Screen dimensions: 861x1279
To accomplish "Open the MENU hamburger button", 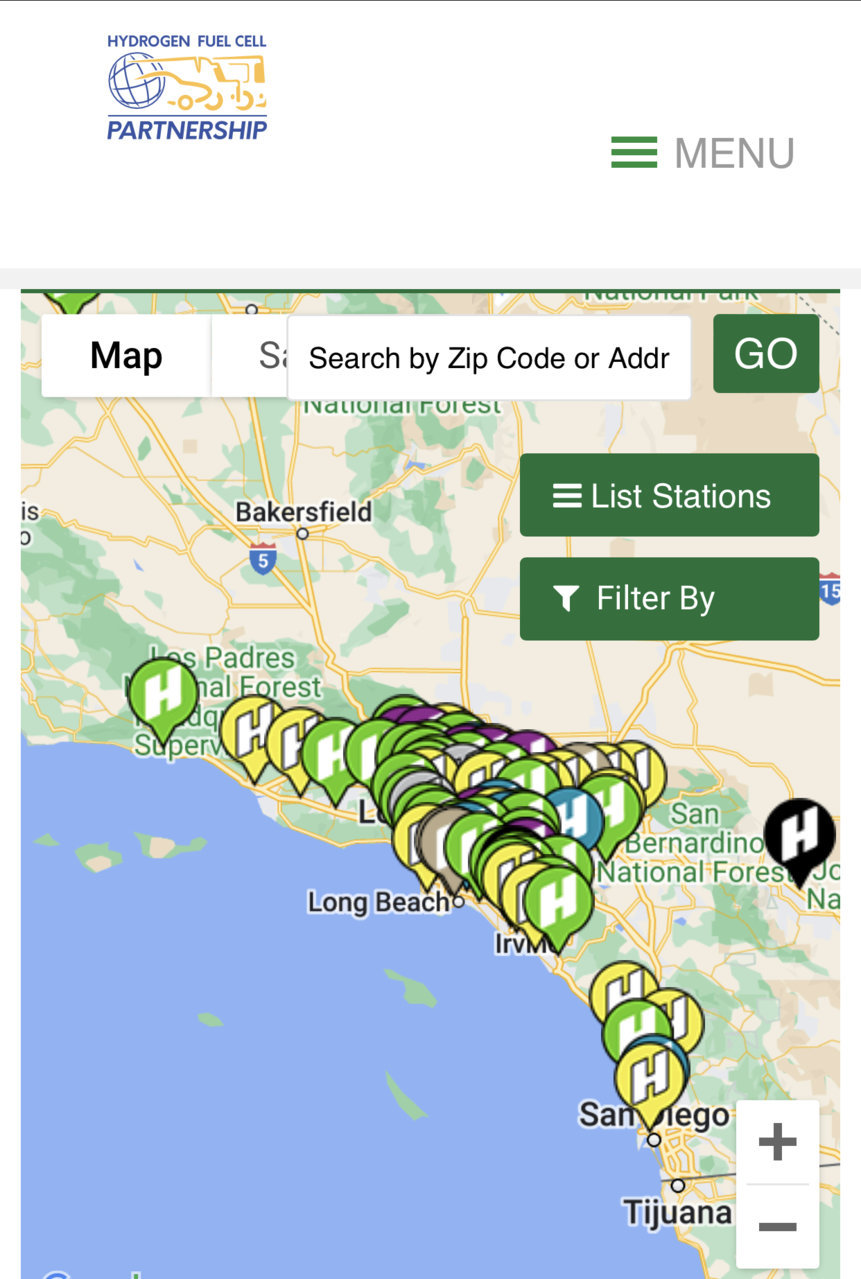I will (x=703, y=153).
